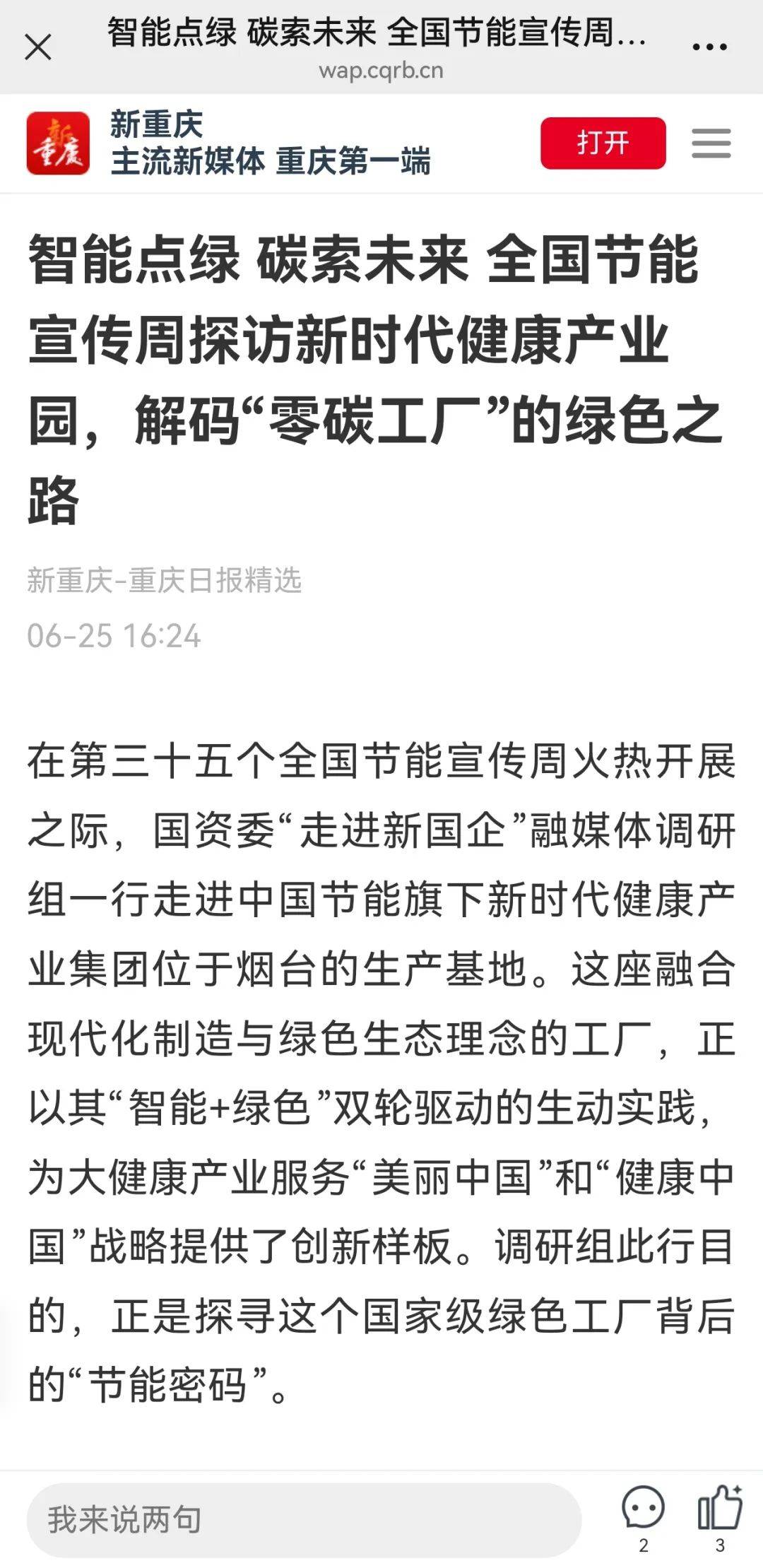Open the hamburger menu
The image size is (763, 1568).
click(x=711, y=143)
